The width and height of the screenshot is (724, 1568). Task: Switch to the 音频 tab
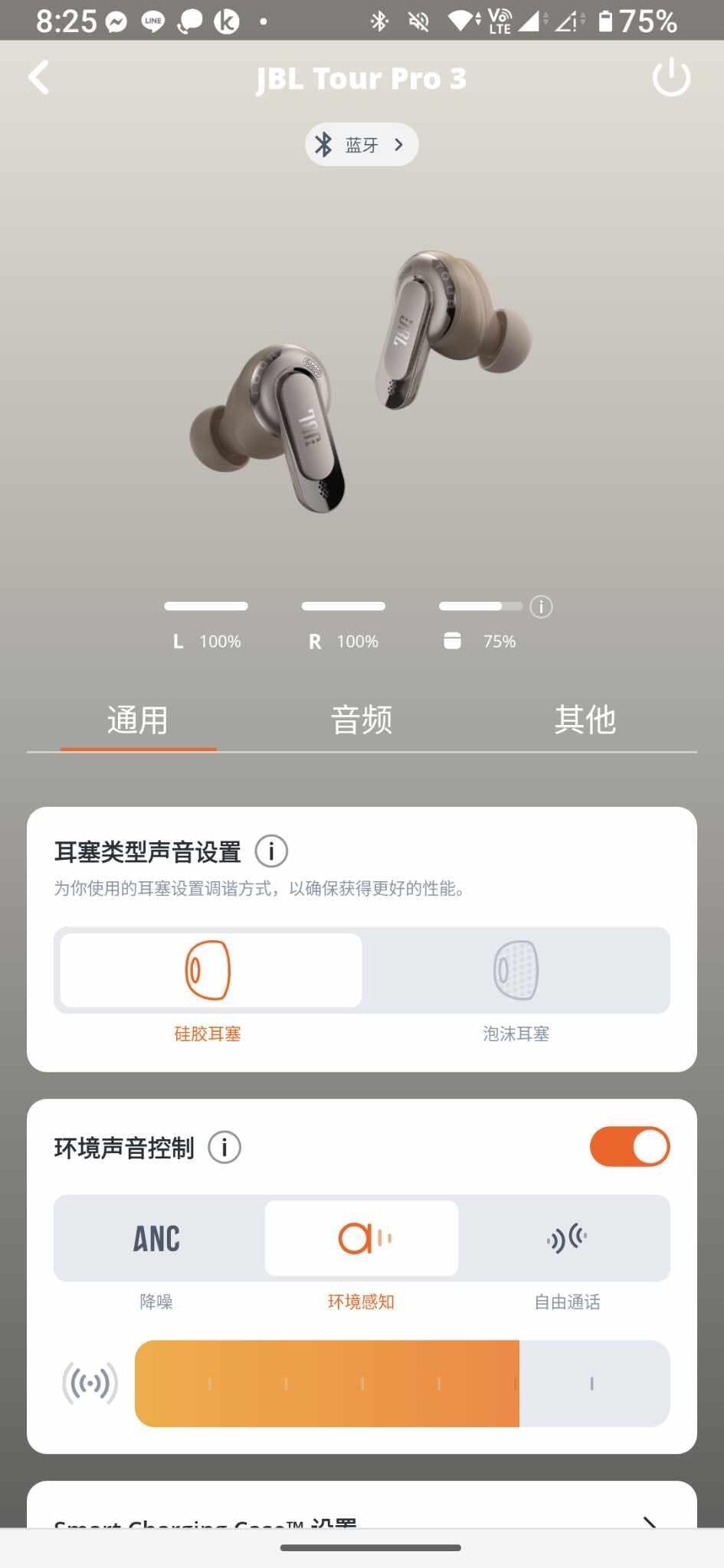(x=362, y=720)
